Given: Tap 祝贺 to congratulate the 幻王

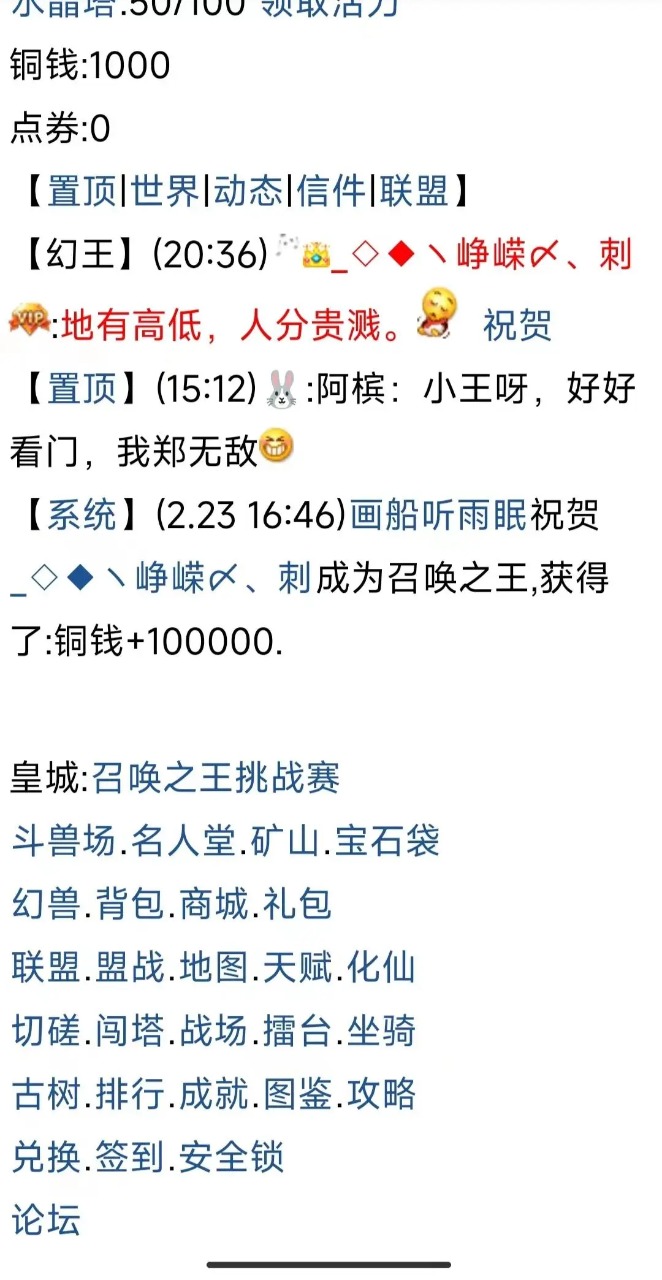Looking at the screenshot, I should [x=517, y=325].
